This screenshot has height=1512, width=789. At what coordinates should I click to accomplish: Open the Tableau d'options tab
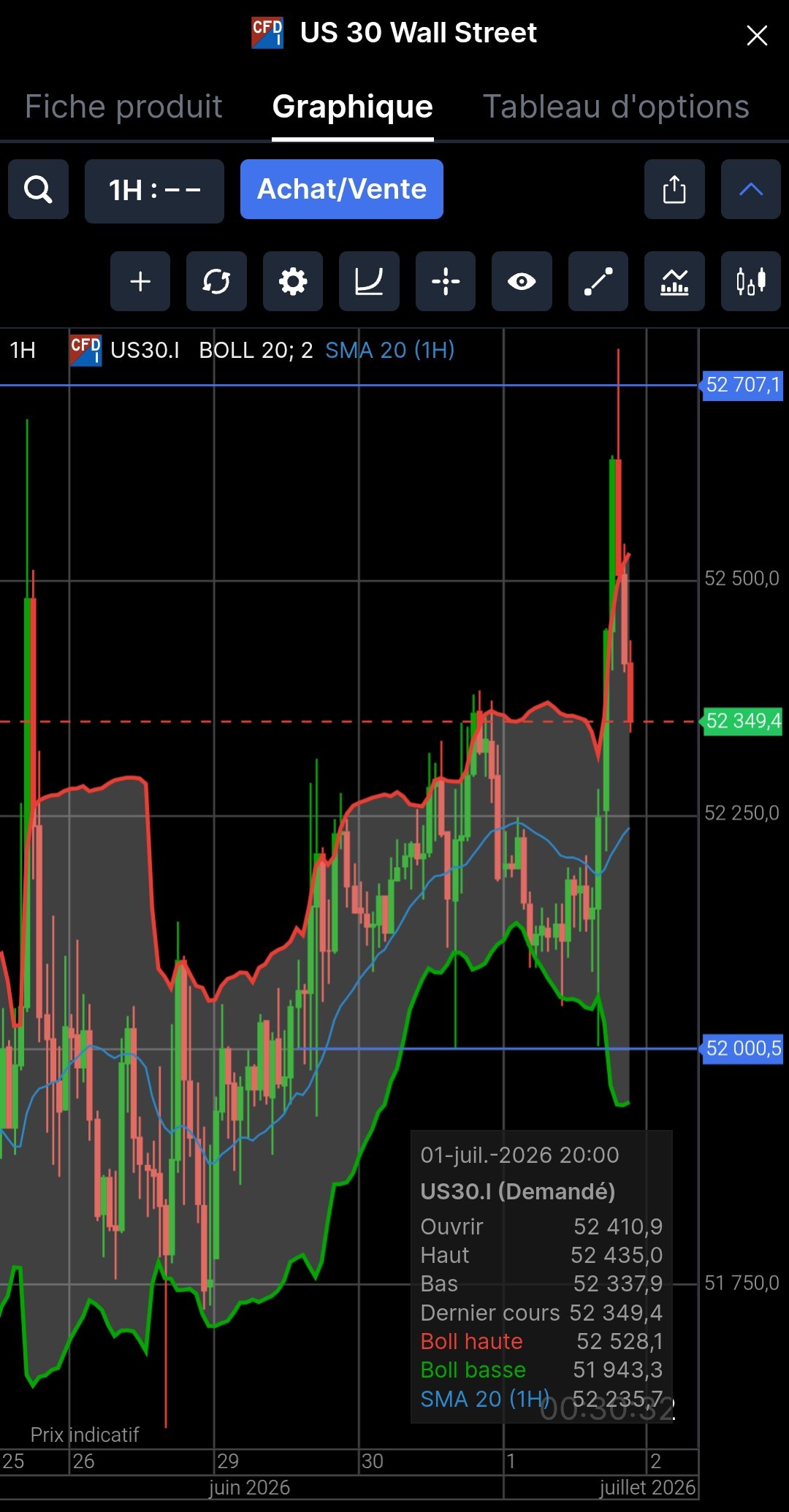point(616,107)
